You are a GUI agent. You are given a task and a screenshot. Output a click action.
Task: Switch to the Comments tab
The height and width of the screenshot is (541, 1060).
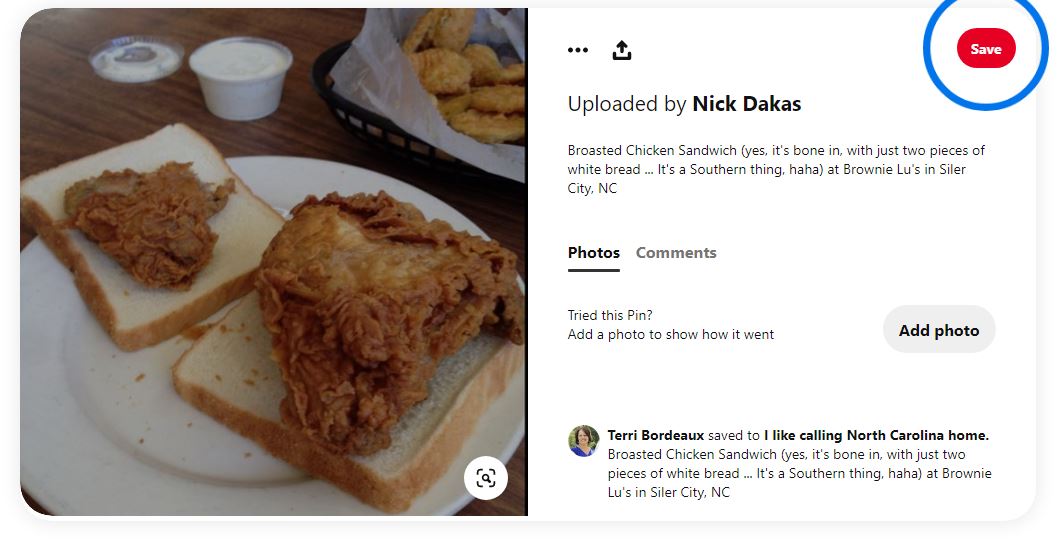point(676,253)
